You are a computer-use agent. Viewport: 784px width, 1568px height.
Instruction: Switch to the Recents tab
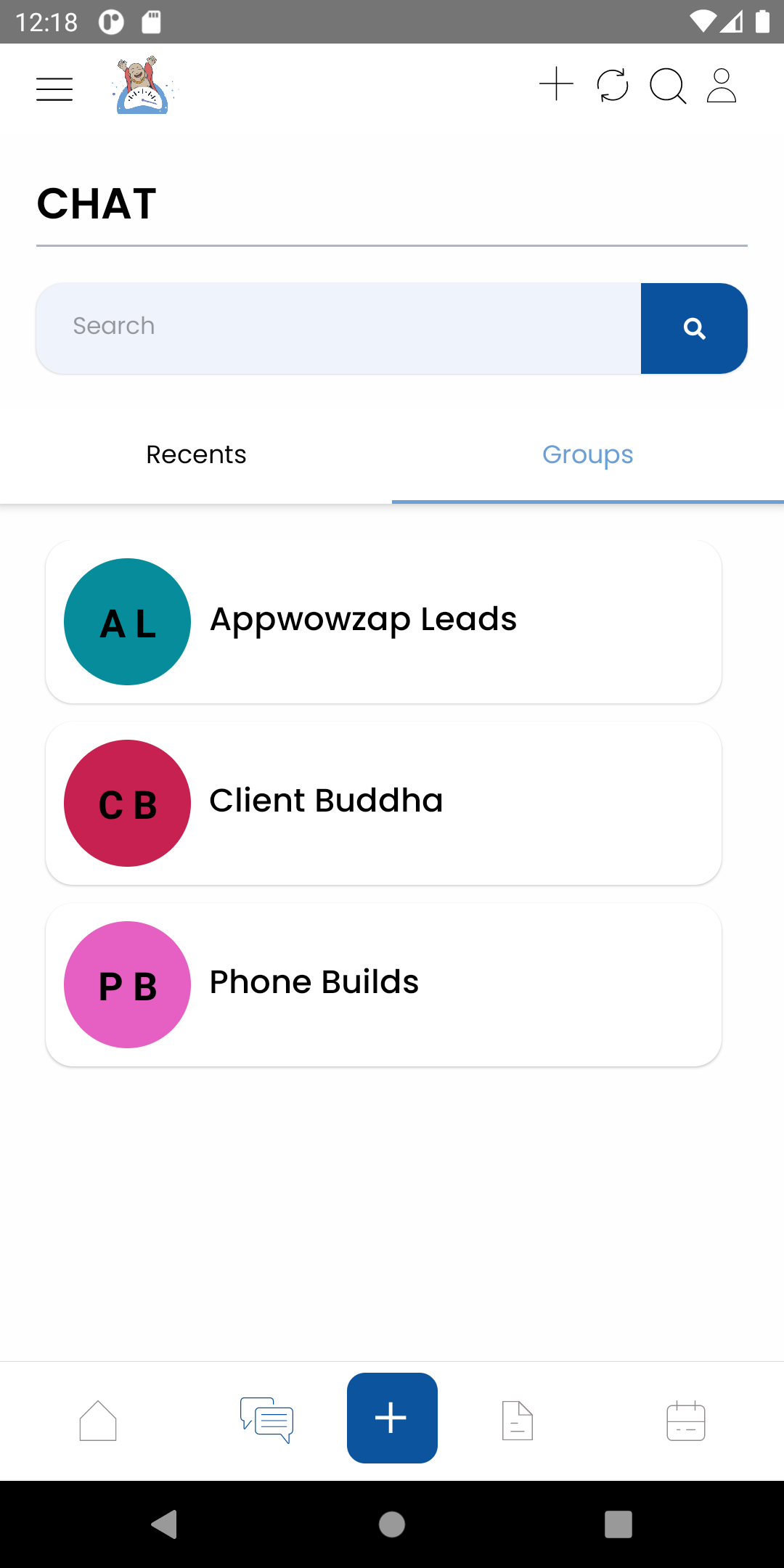coord(196,455)
